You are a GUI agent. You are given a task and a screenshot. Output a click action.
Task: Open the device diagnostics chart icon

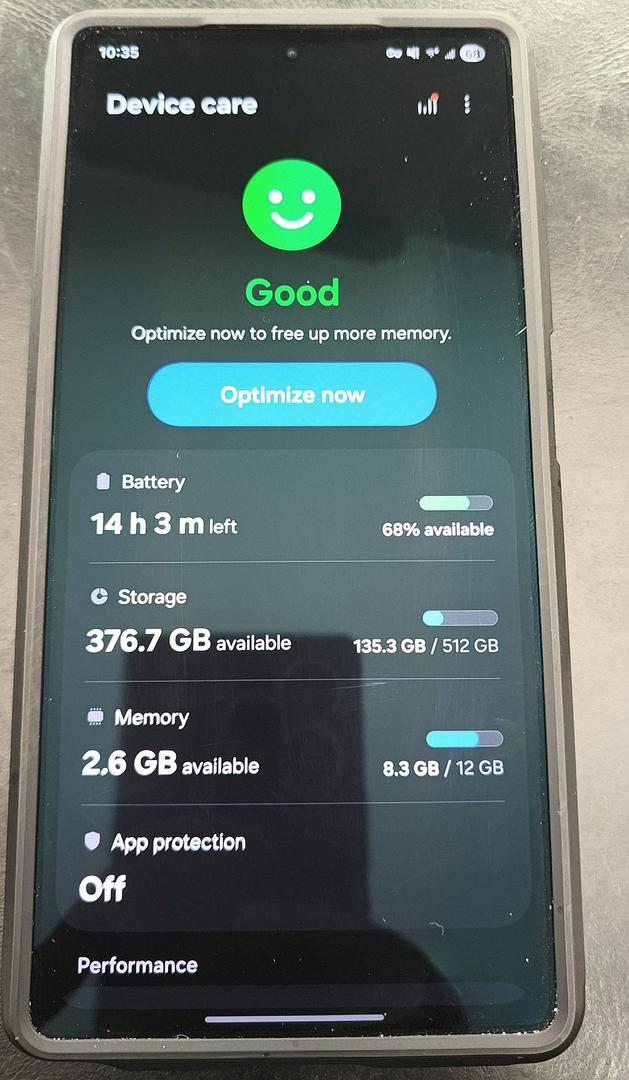428,104
